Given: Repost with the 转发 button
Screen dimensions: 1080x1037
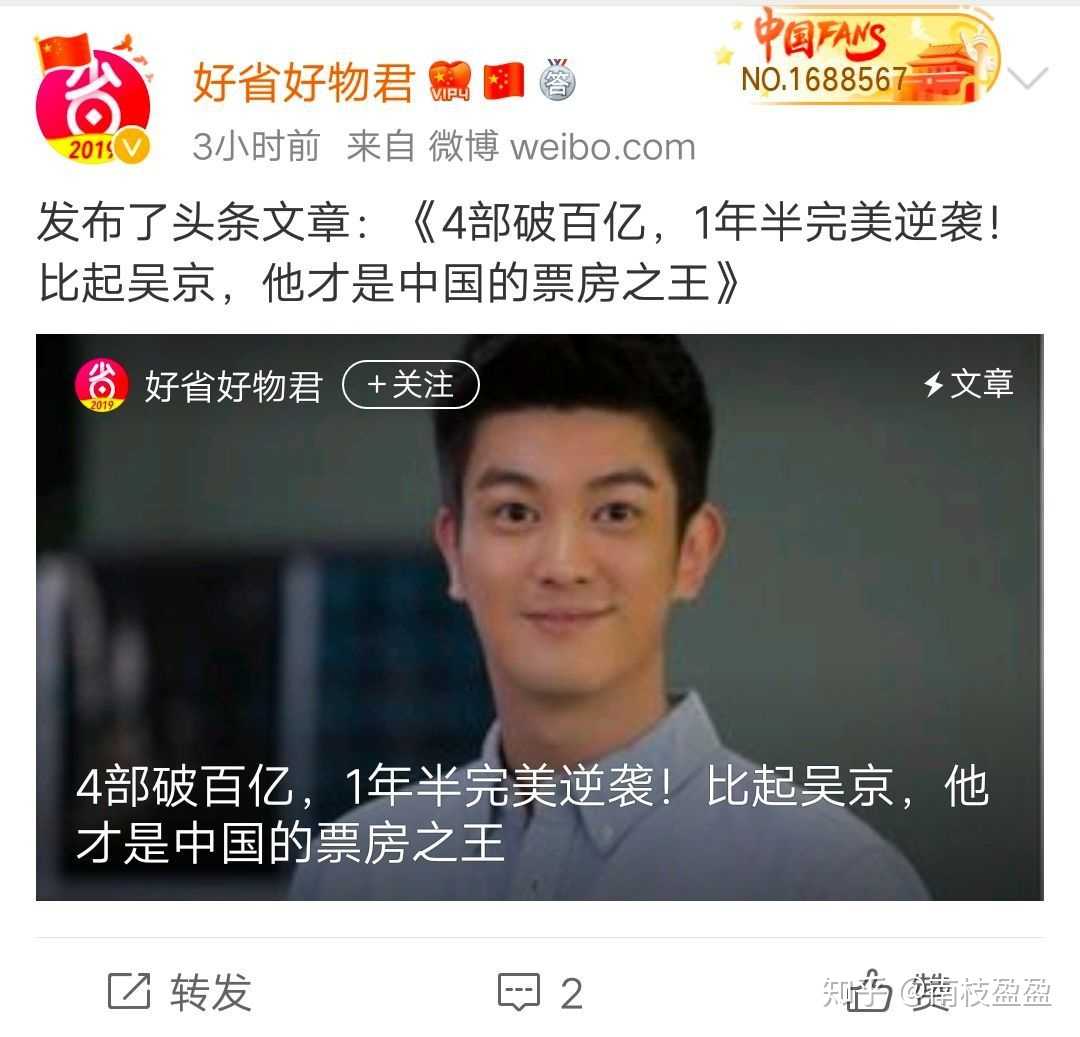Looking at the screenshot, I should (180, 992).
